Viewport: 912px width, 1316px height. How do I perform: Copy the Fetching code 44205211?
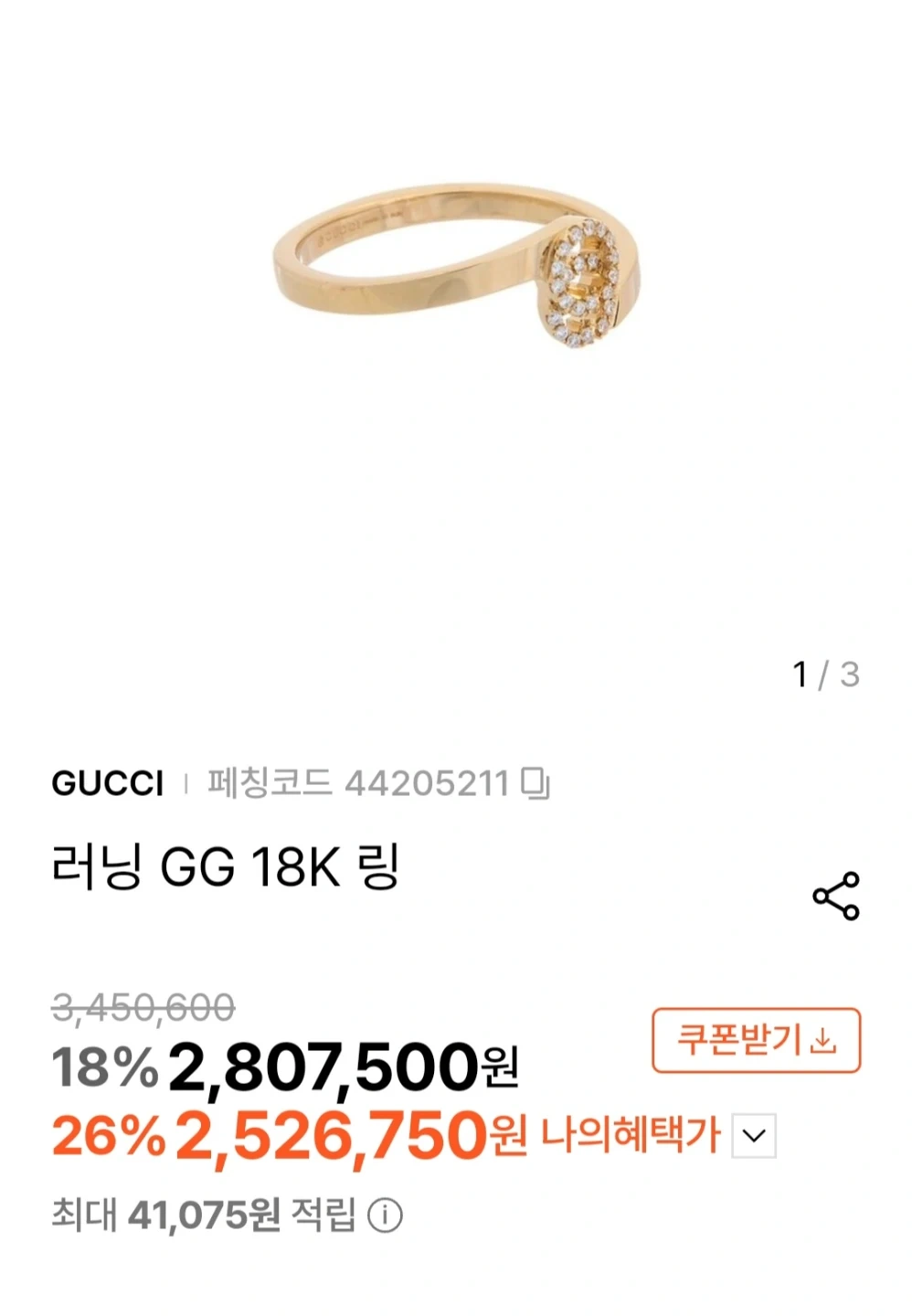(x=536, y=783)
